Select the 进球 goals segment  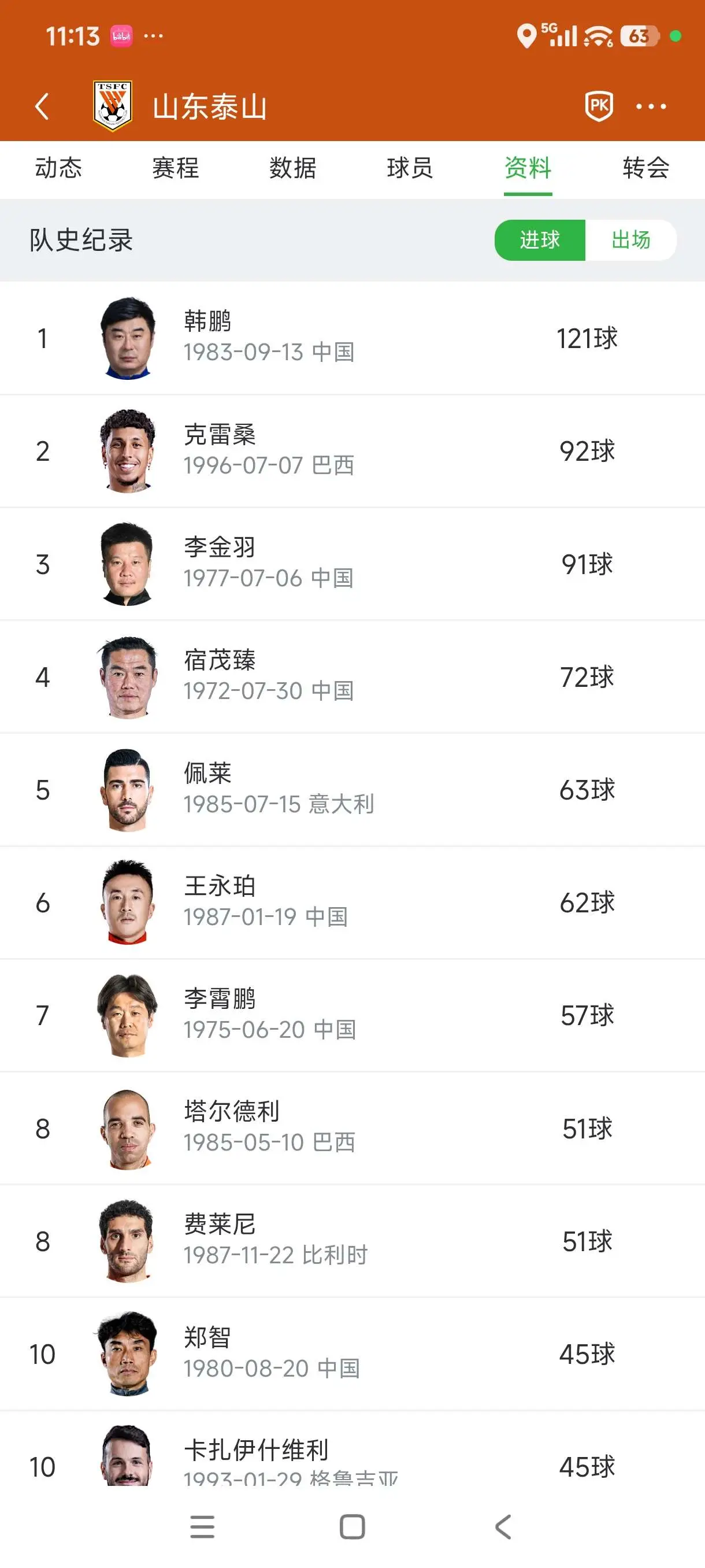point(540,240)
